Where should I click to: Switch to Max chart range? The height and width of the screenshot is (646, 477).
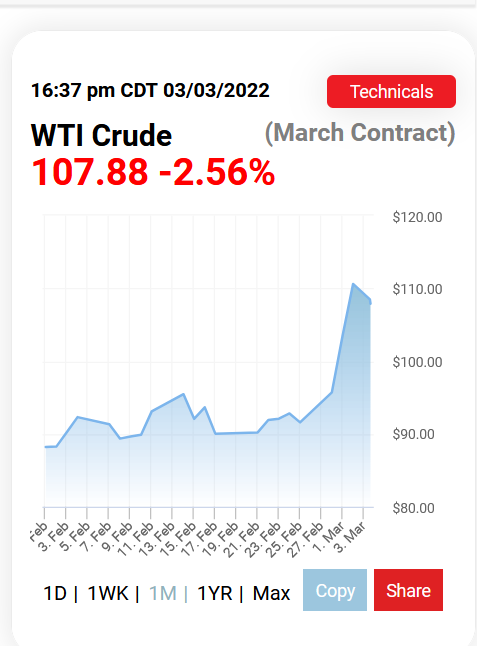coord(271,594)
